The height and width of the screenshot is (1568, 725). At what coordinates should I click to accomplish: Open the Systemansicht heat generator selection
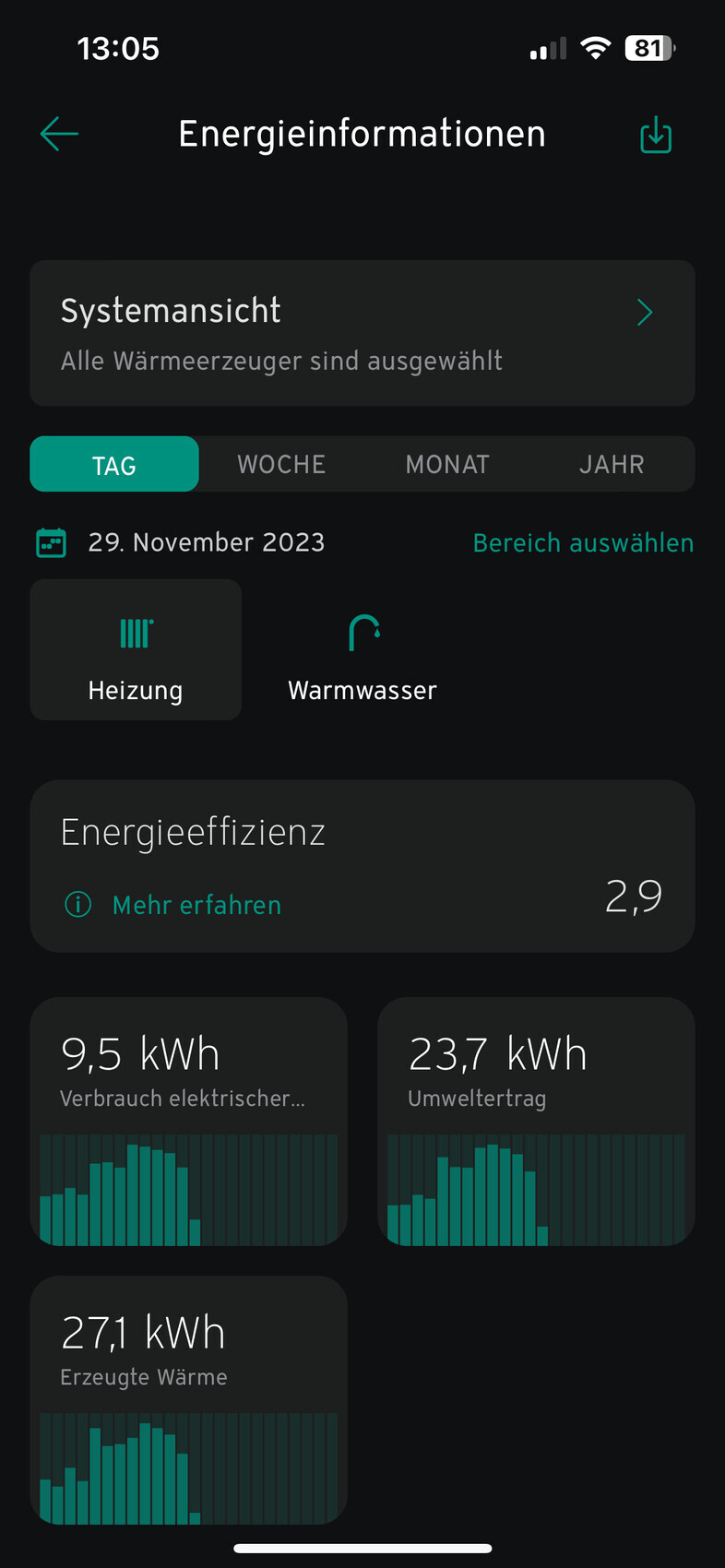tap(362, 333)
